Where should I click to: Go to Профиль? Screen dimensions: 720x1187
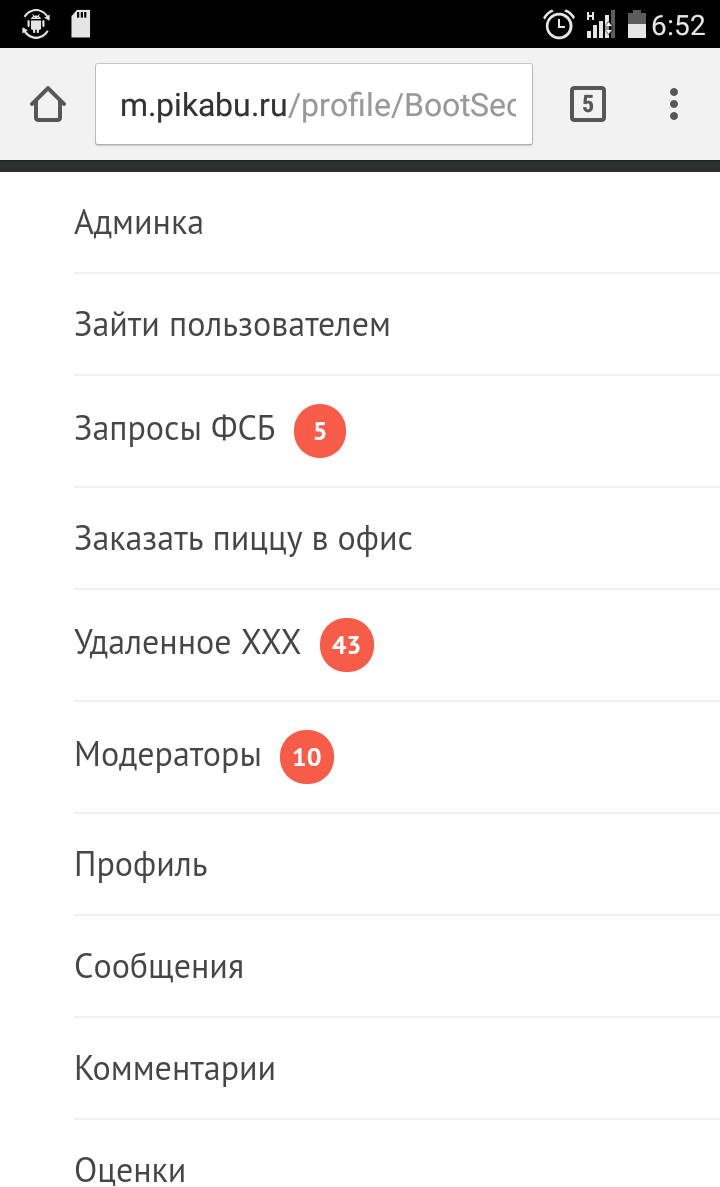[141, 864]
